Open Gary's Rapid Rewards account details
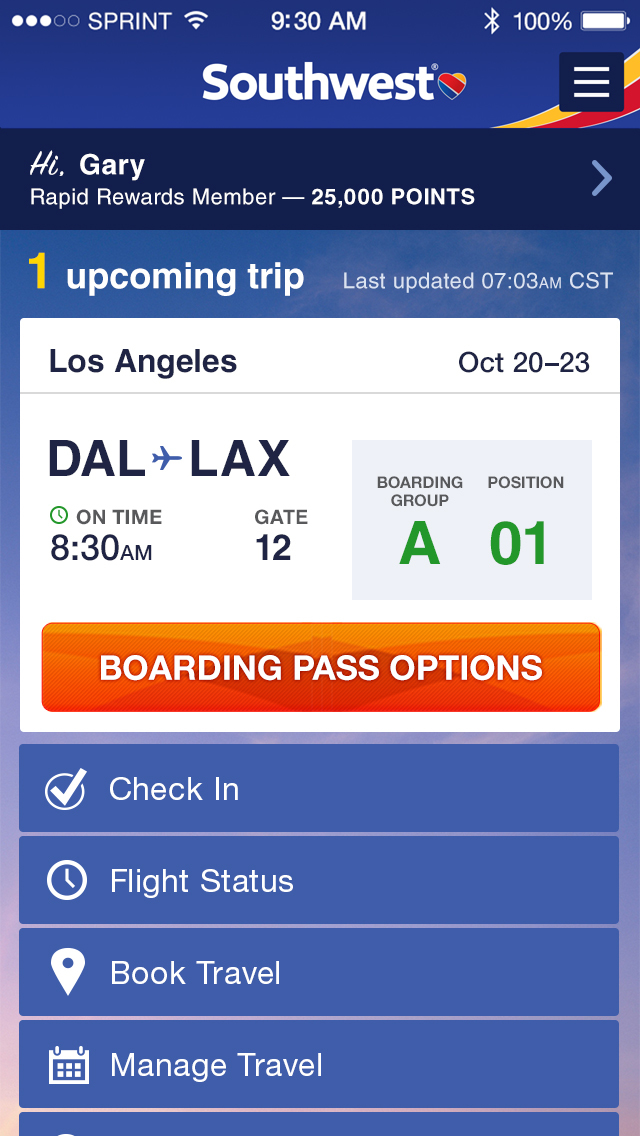 320,179
